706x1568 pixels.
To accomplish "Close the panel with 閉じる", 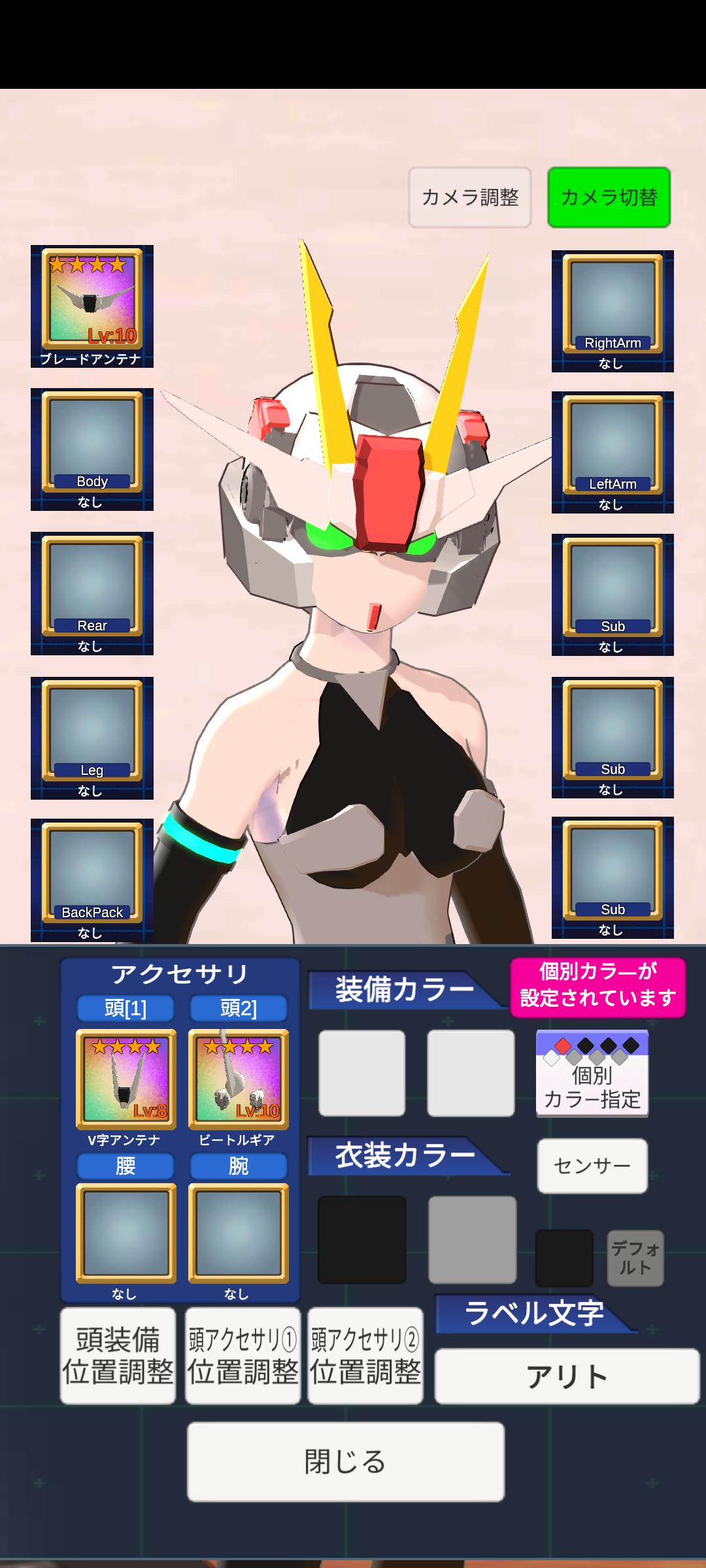I will (x=345, y=1462).
